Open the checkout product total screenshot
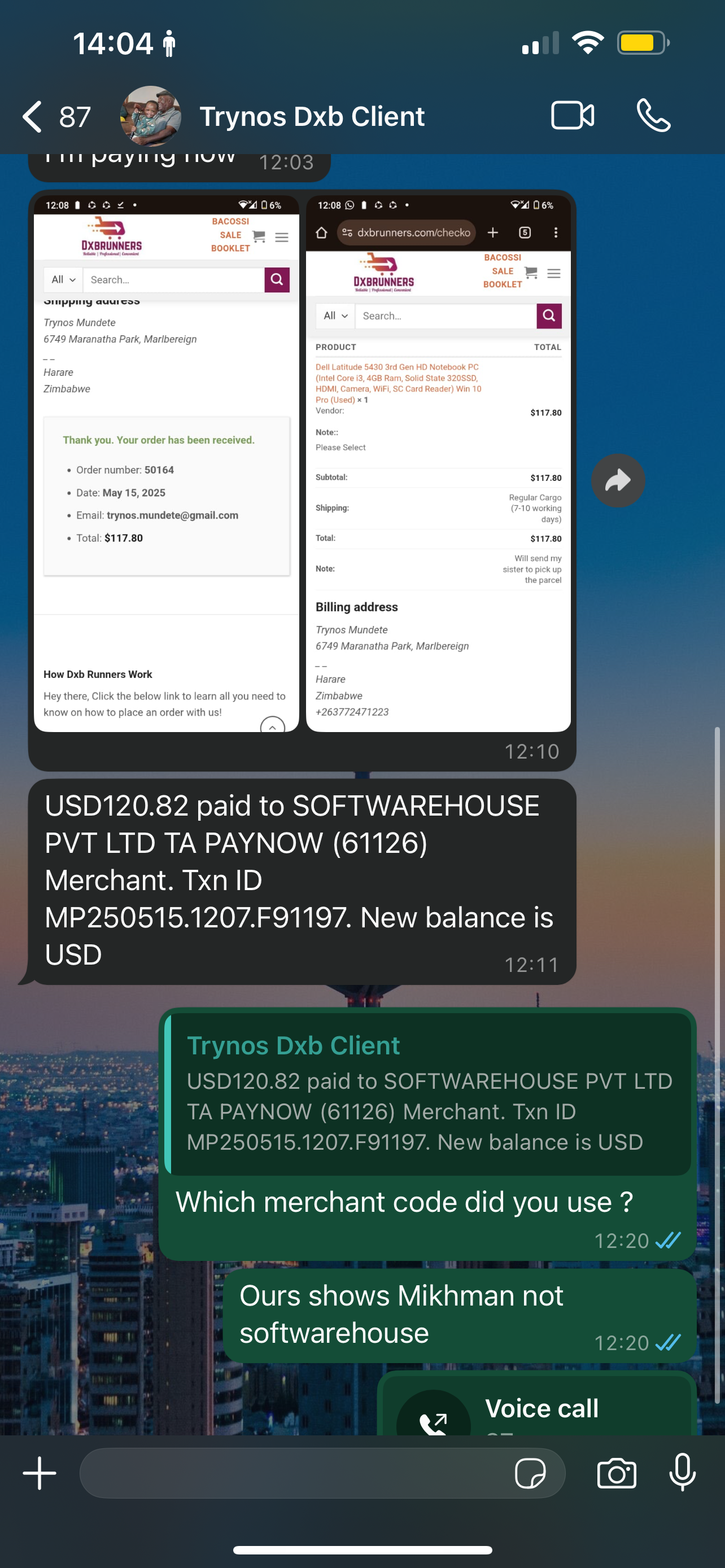Screen dimensions: 725x1568 point(438,463)
